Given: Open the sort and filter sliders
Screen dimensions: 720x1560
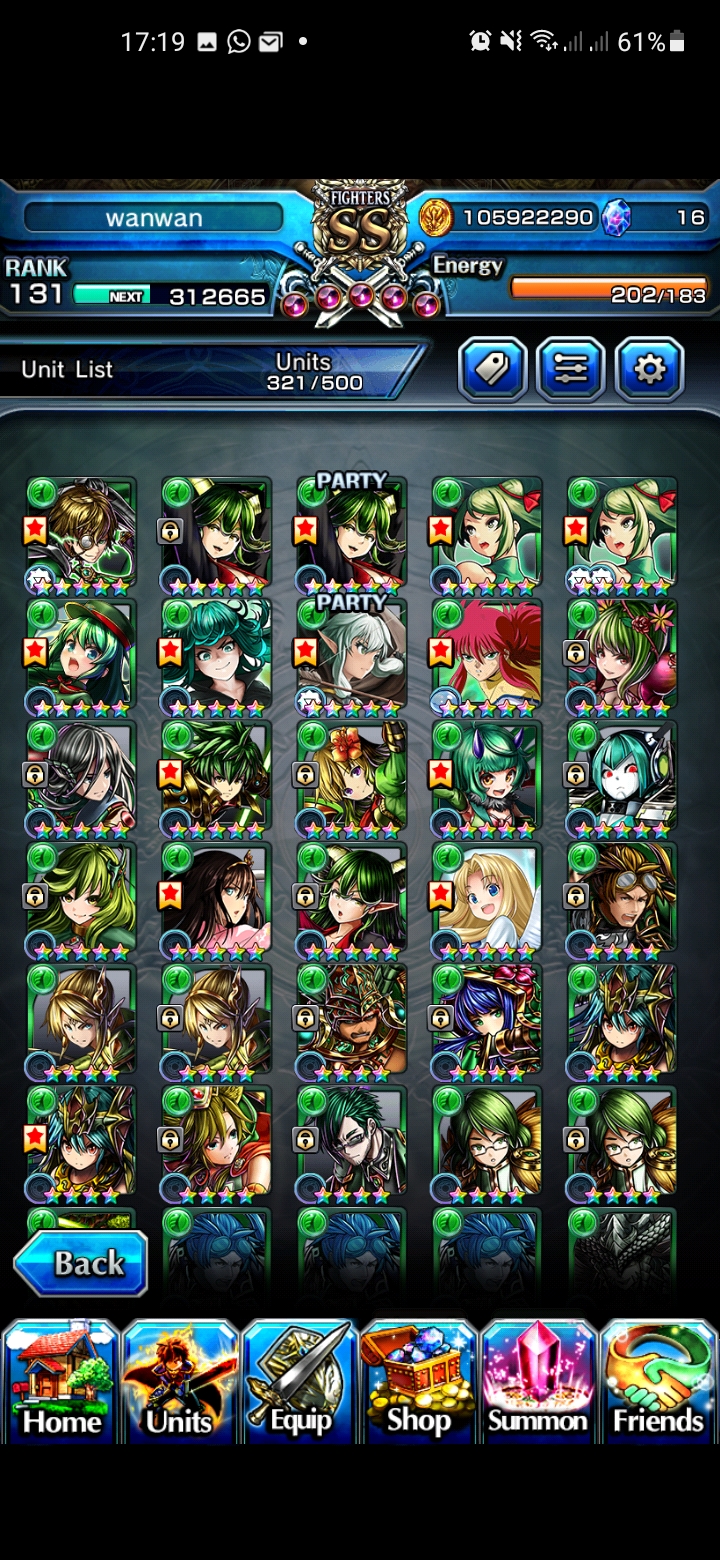Looking at the screenshot, I should [x=571, y=370].
